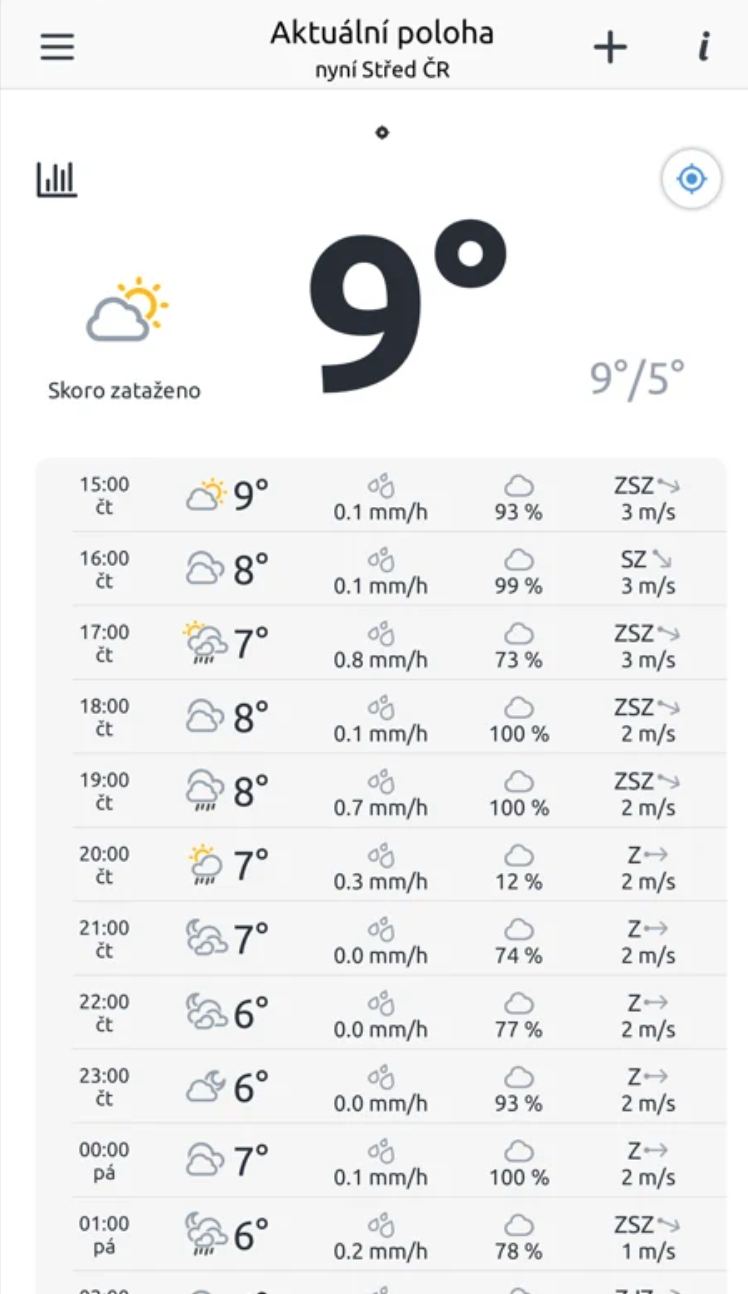Tap the locate current position button

click(691, 179)
